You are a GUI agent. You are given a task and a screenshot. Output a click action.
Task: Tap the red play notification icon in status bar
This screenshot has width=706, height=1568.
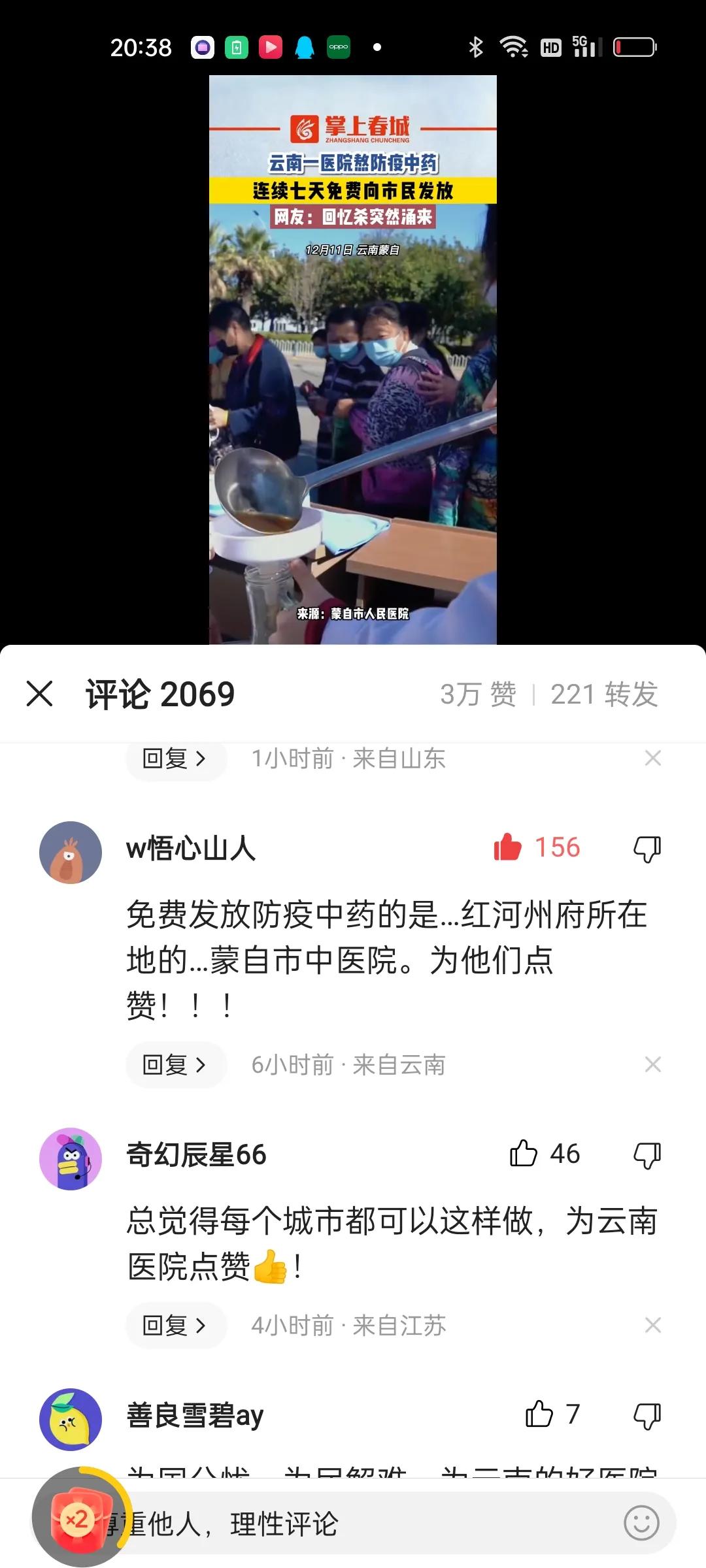pos(270,47)
